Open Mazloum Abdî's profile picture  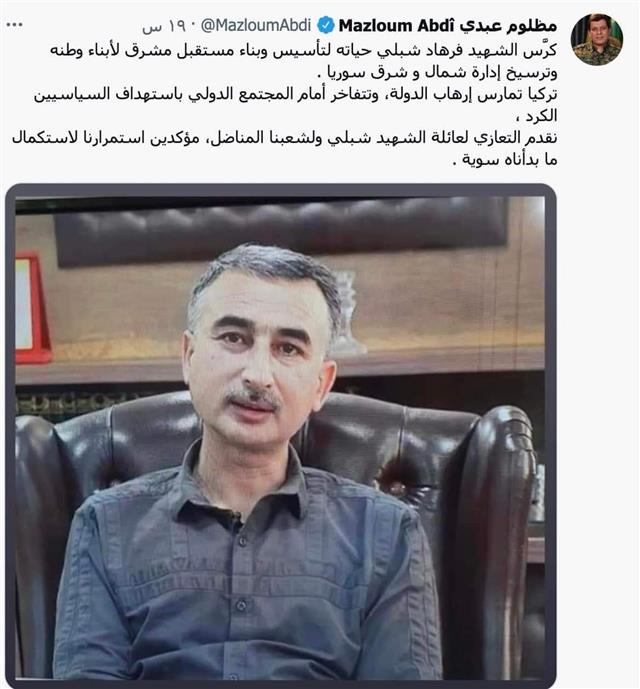(x=596, y=38)
